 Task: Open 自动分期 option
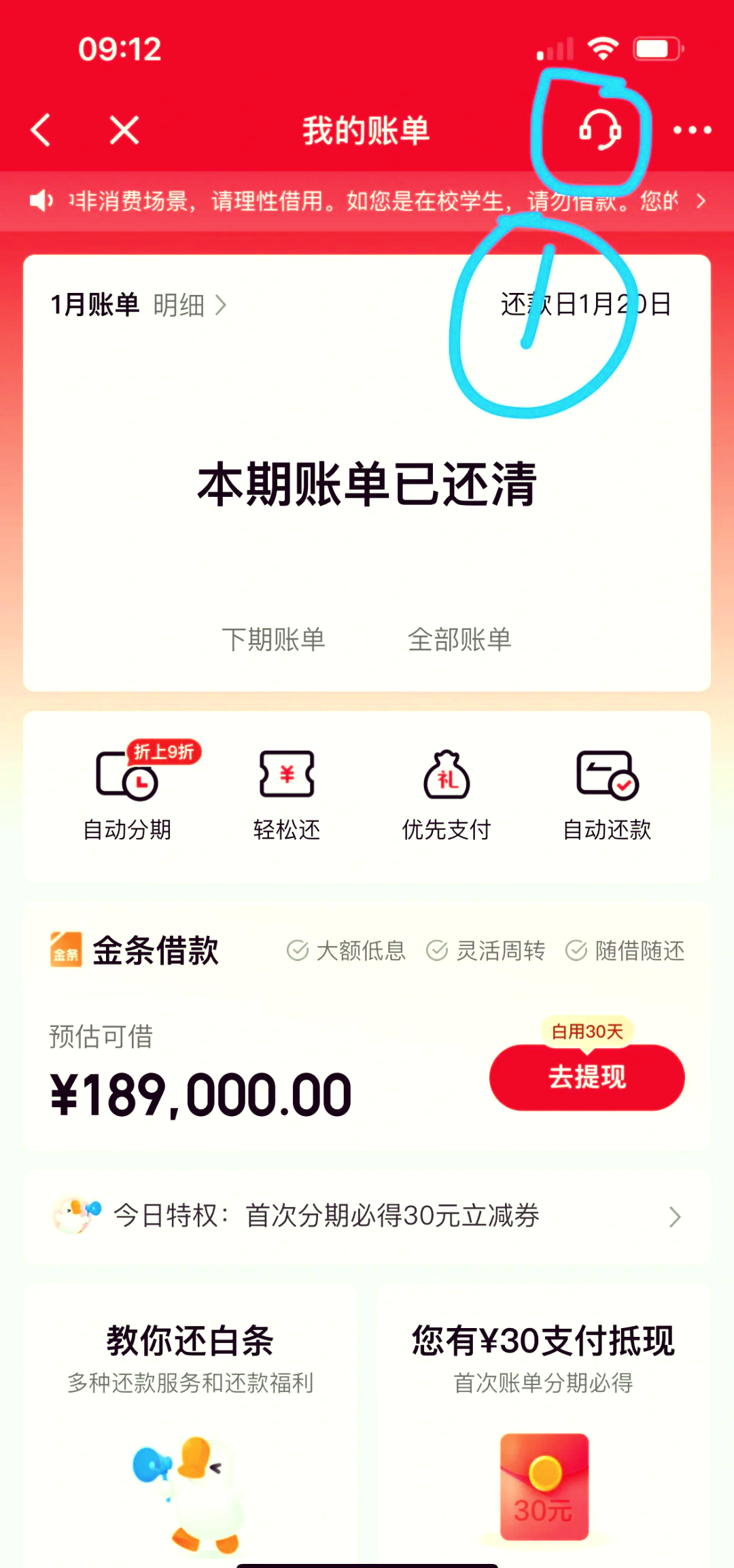pos(128,795)
